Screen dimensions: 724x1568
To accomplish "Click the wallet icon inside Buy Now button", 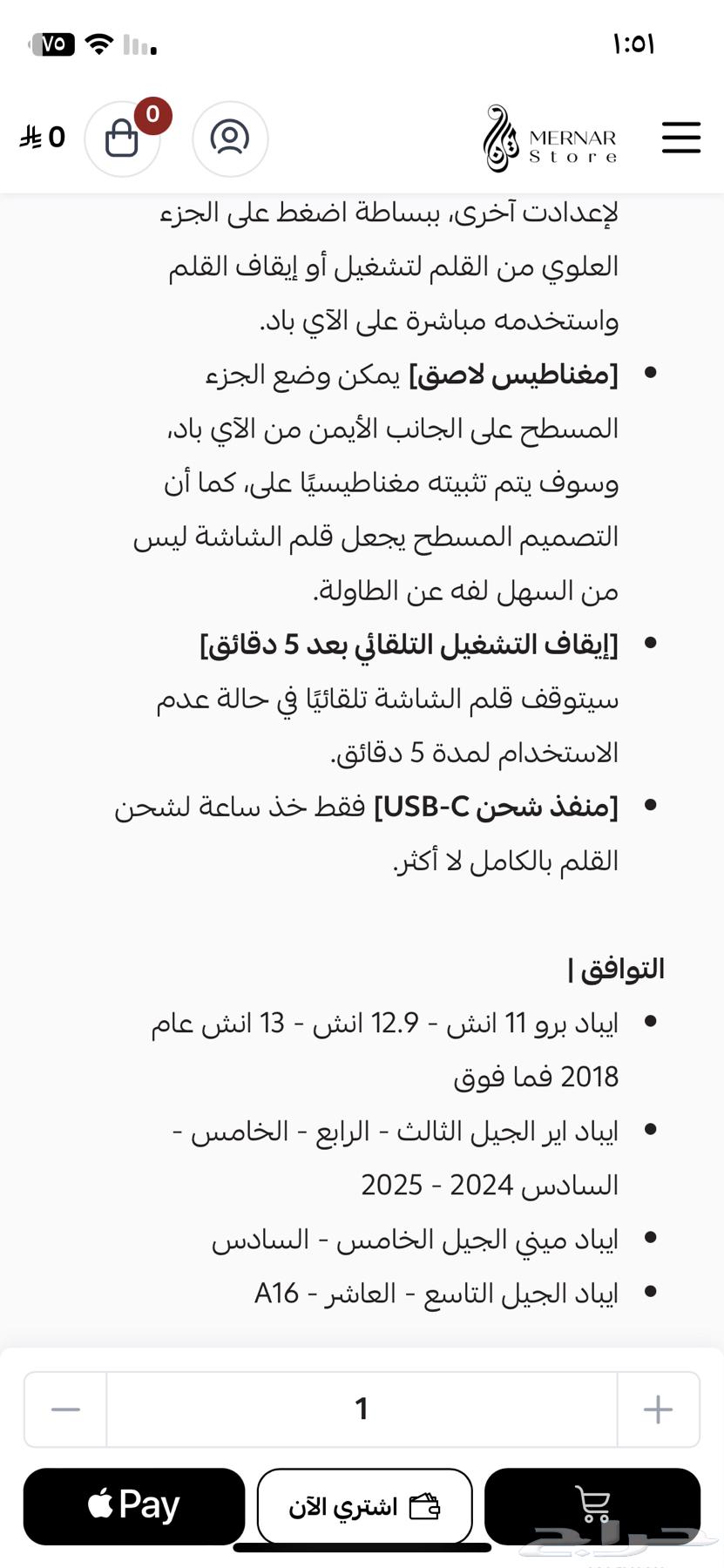I will click(x=426, y=1504).
